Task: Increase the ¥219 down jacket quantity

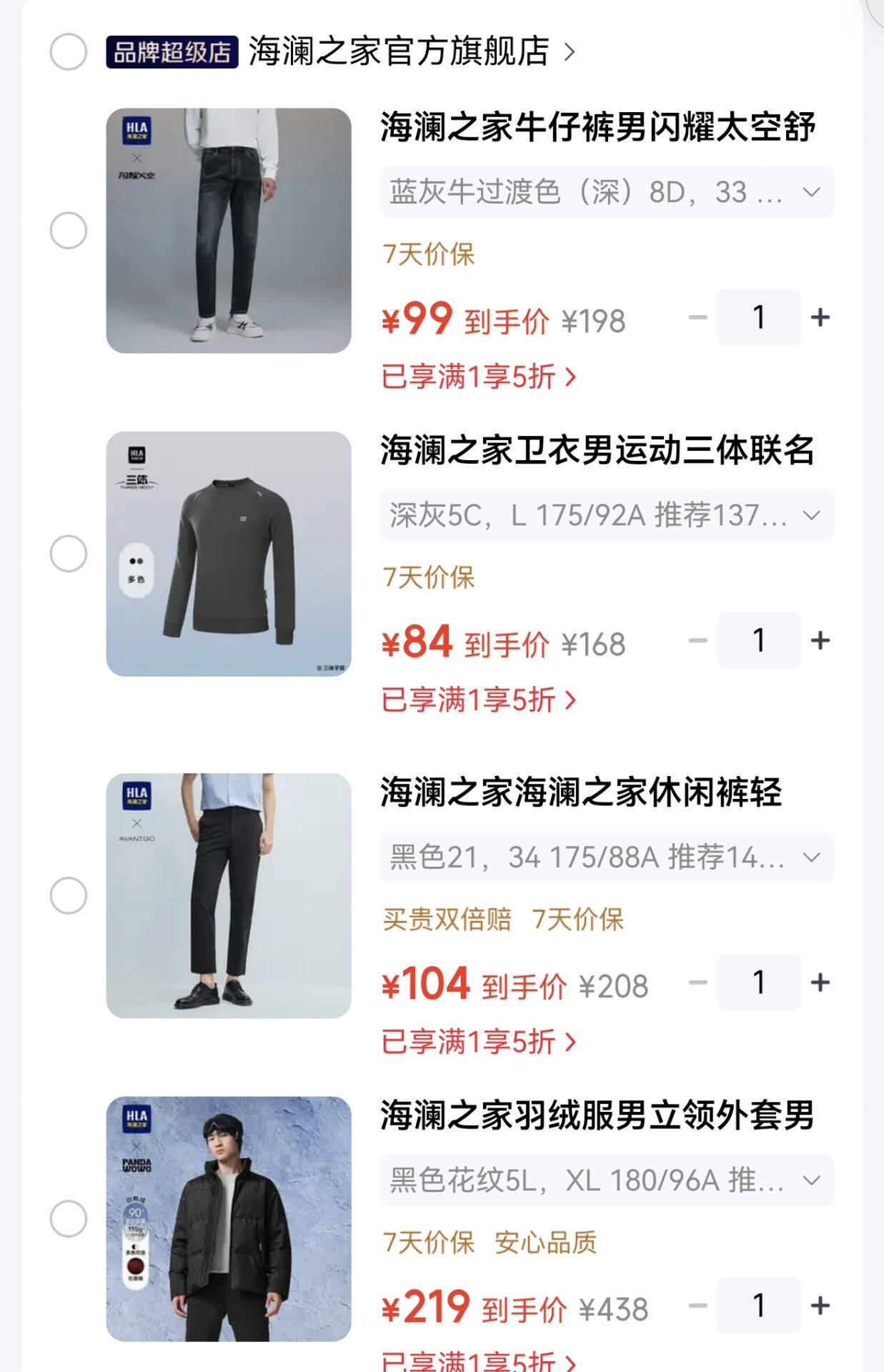Action: click(x=820, y=1306)
